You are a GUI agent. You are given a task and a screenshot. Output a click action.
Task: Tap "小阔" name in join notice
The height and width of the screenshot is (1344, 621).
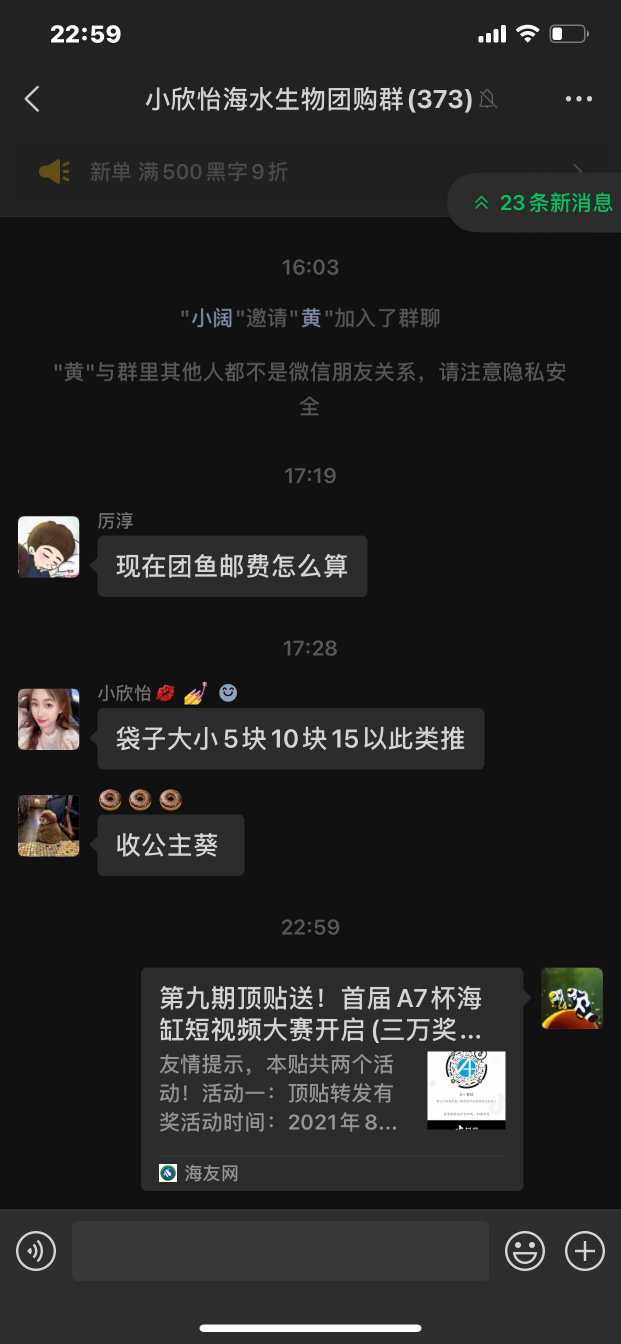click(212, 318)
